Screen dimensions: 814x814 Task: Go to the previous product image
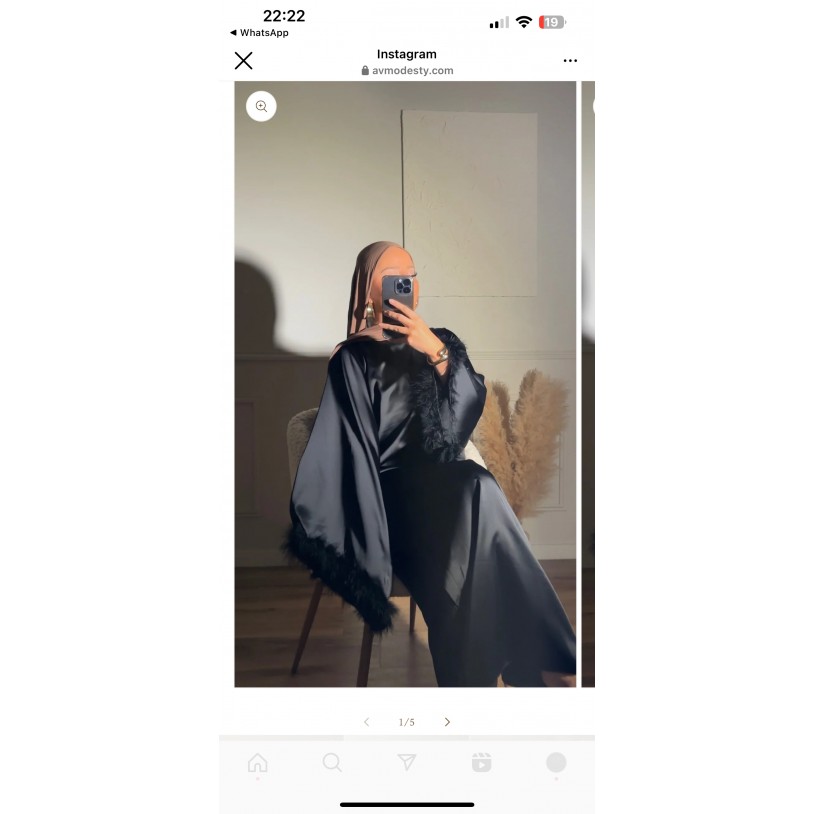tap(366, 722)
